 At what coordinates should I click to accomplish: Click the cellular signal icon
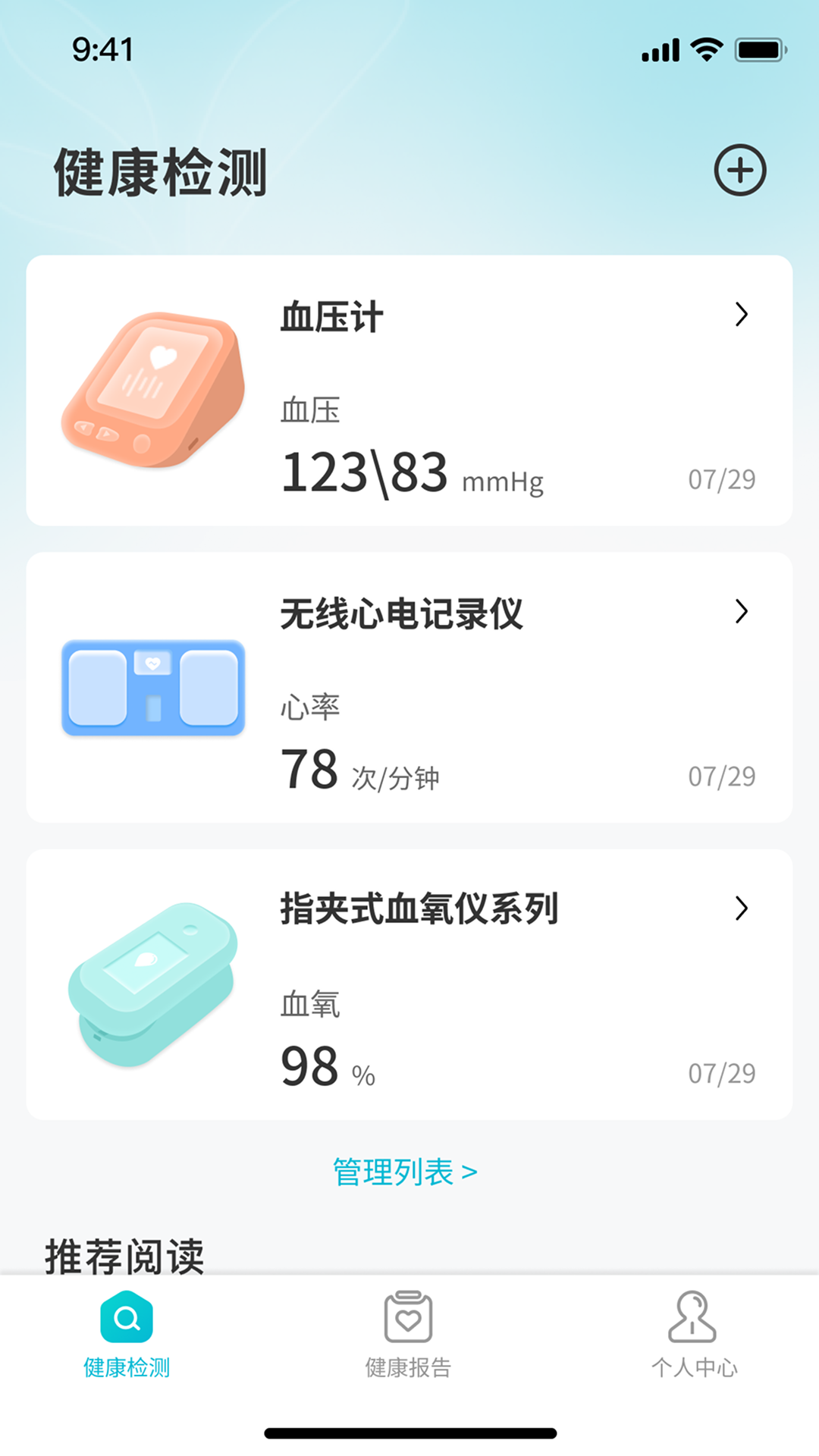[659, 51]
